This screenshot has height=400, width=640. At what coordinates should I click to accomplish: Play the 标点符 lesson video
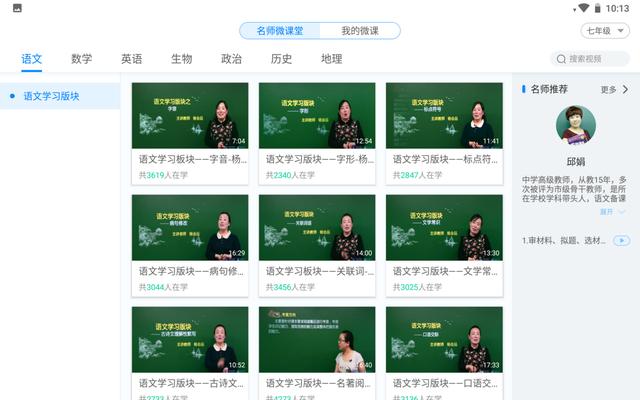click(x=444, y=115)
